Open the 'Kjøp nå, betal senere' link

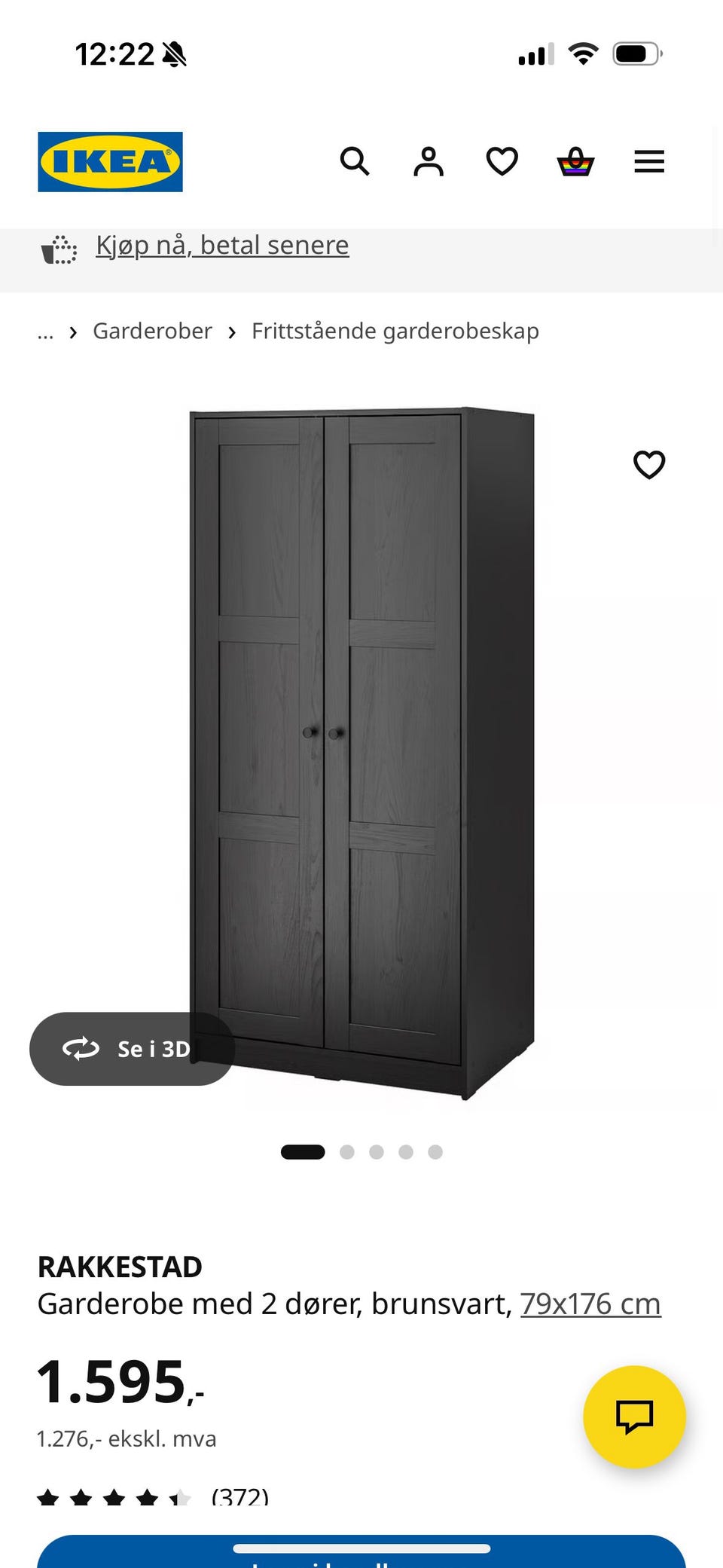coord(222,246)
